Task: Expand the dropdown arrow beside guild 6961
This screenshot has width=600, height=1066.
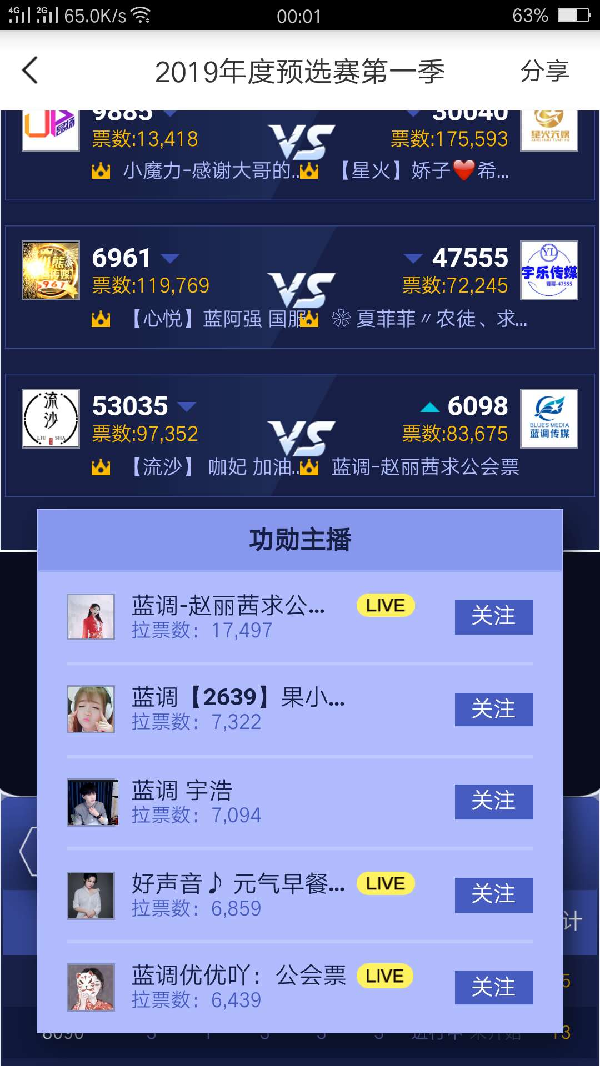Action: click(x=169, y=259)
